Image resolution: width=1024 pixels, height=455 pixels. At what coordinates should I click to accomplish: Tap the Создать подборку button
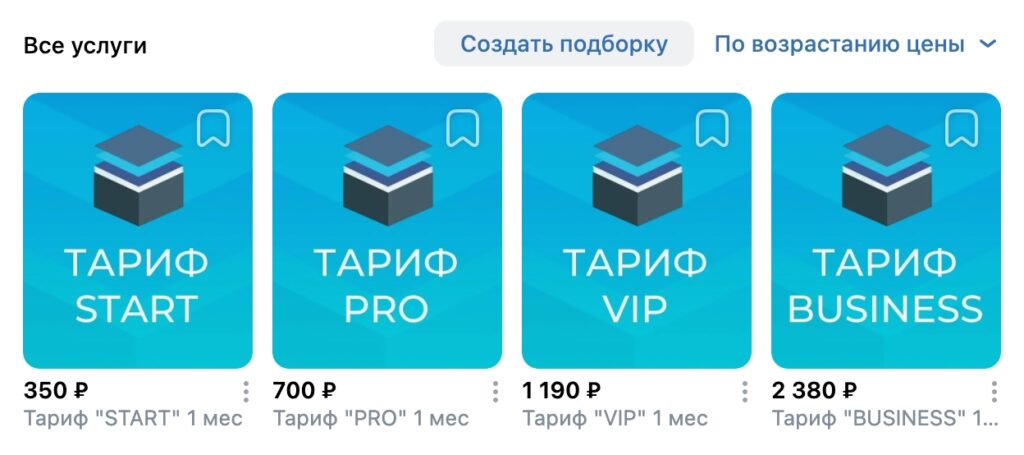[x=563, y=44]
